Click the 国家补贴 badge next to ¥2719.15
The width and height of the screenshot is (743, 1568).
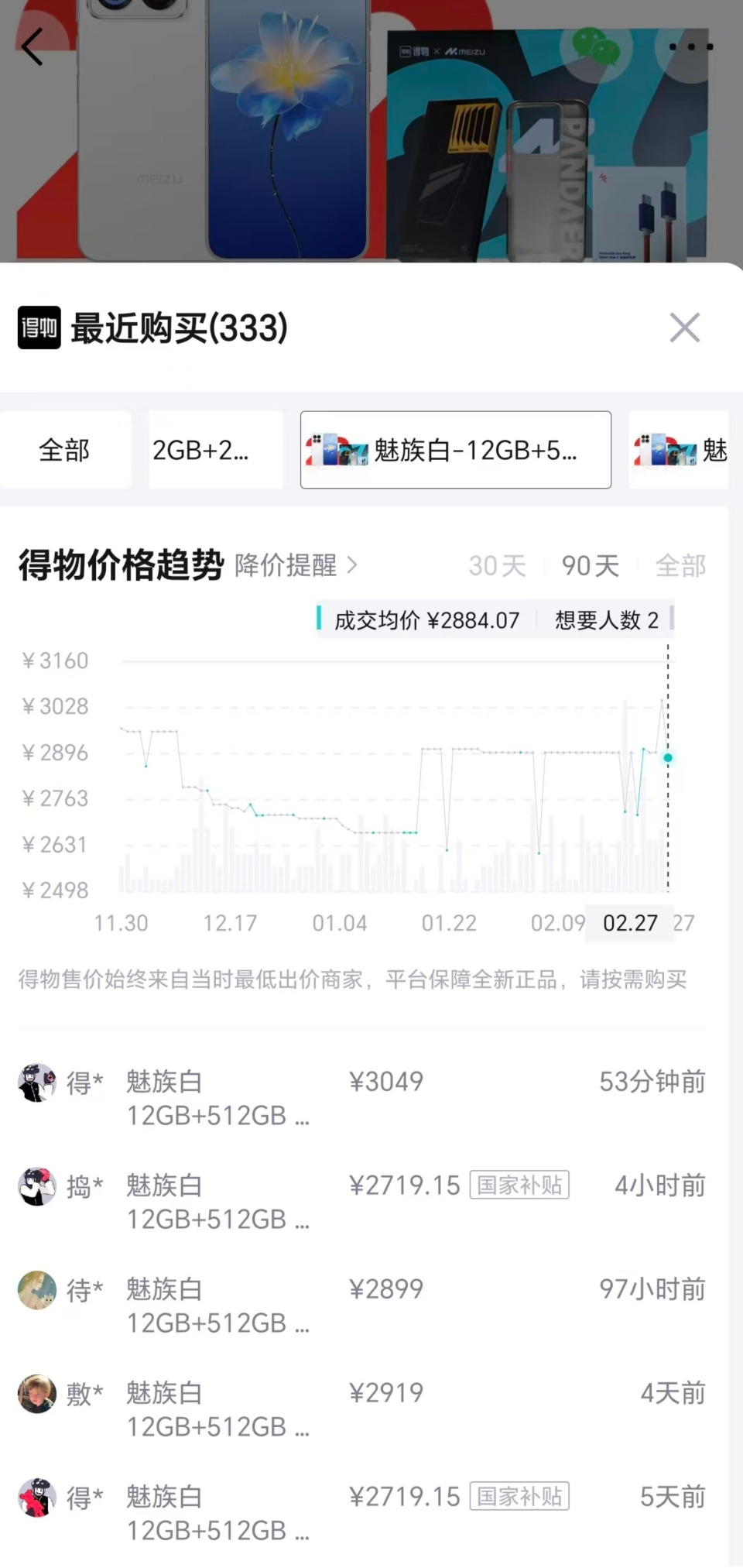(x=520, y=1185)
